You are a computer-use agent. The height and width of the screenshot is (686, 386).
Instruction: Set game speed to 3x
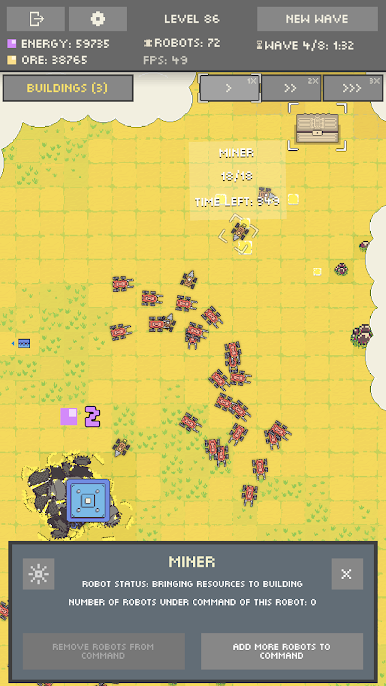(x=353, y=88)
